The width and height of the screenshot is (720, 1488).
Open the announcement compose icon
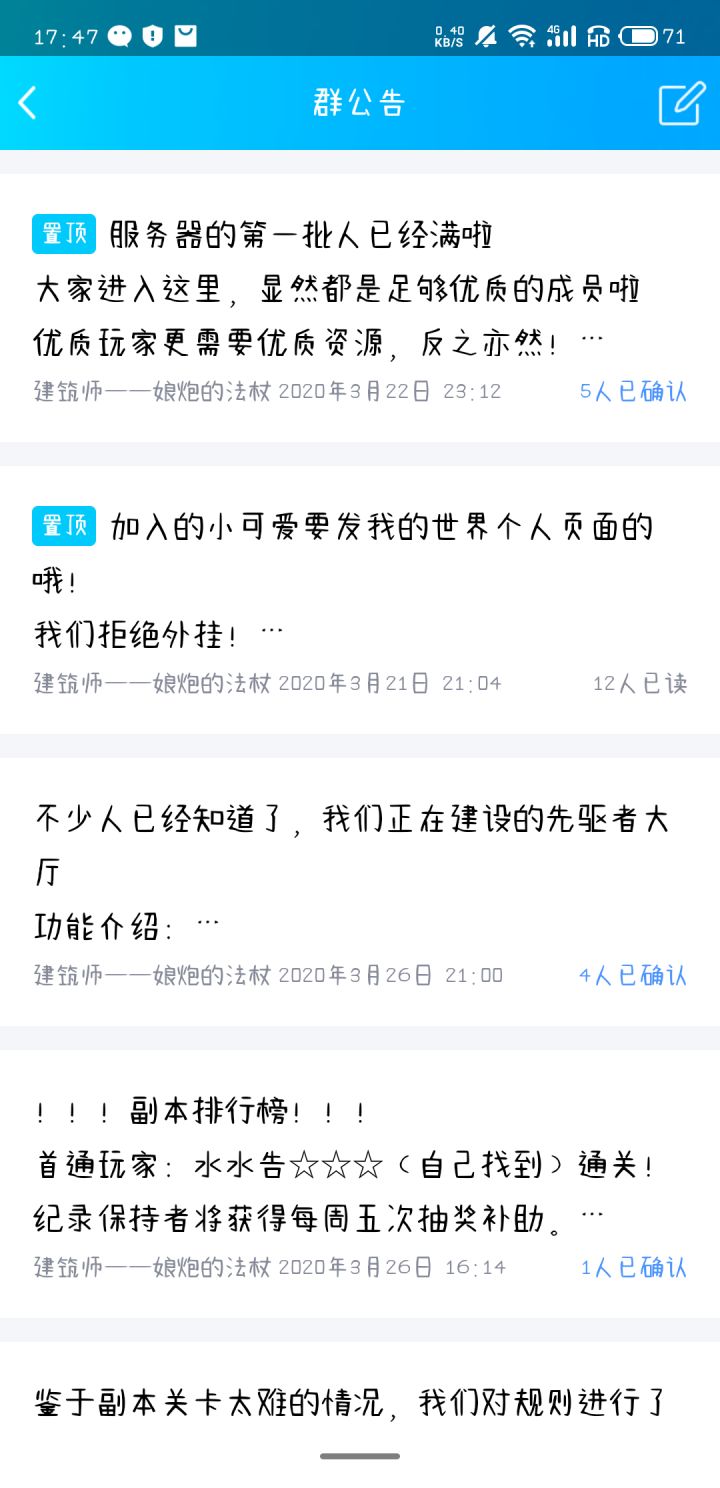(681, 102)
